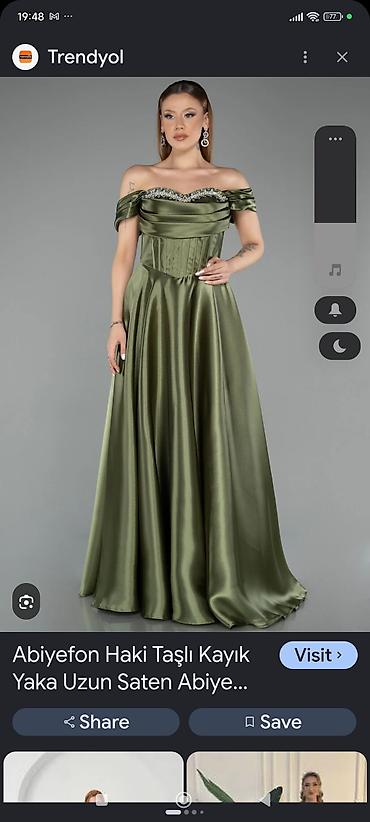Open the right related image thumbnail
Viewport: 370px width, 822px height.
(277, 777)
